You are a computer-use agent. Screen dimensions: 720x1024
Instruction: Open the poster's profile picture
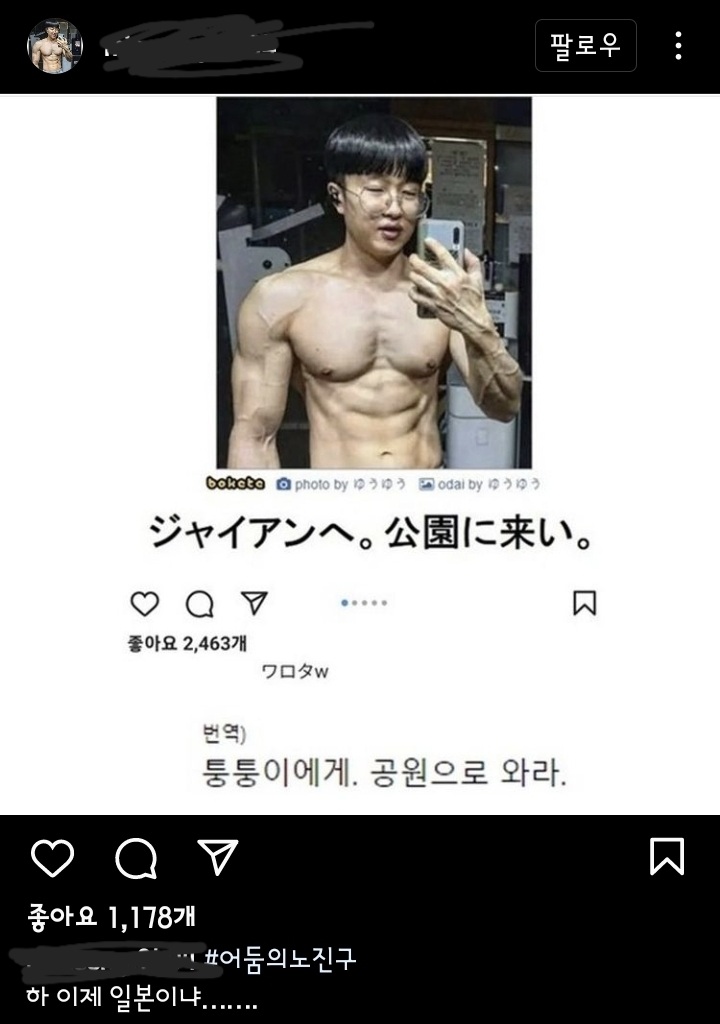(54, 45)
